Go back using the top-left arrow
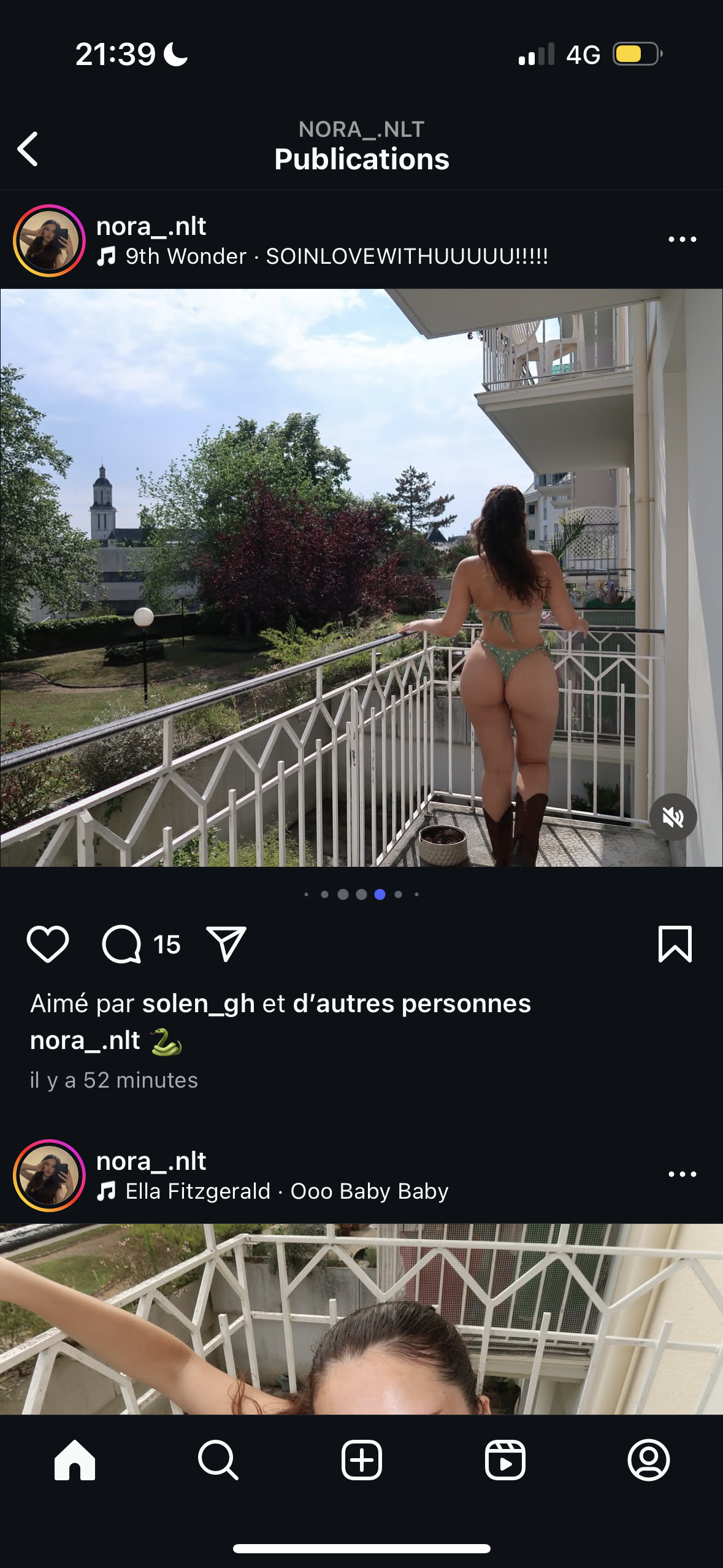This screenshot has width=723, height=1568. pos(28,148)
